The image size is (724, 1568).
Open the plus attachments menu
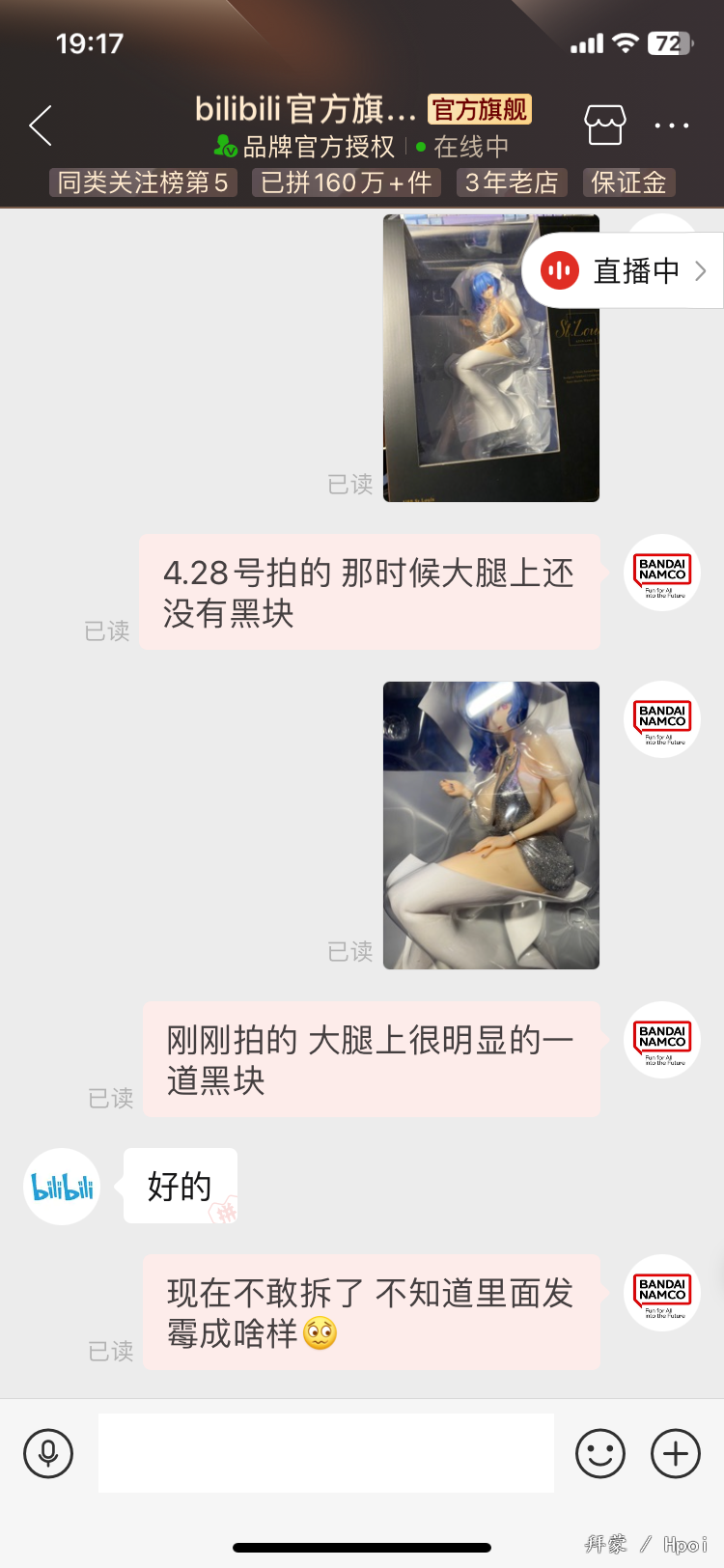[676, 1453]
